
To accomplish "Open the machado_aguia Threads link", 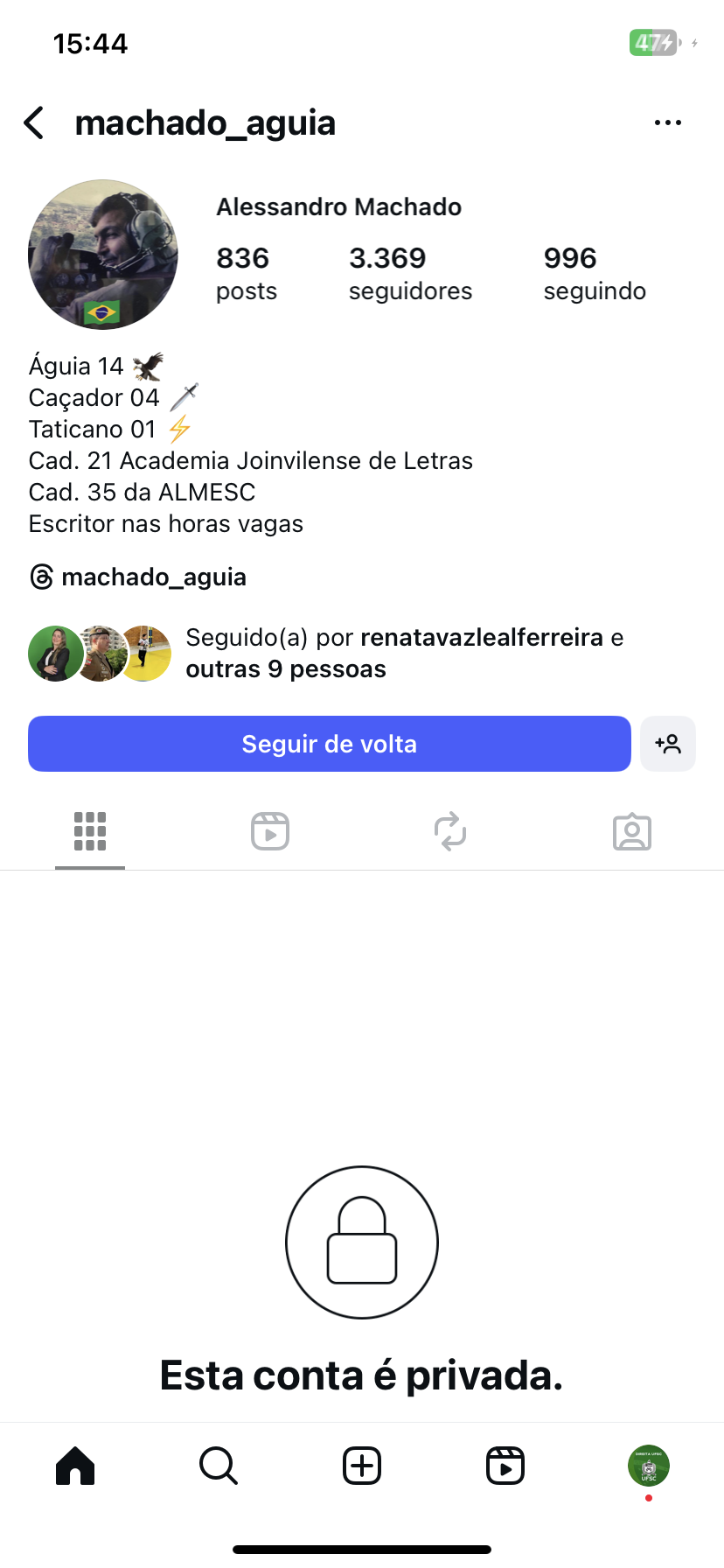I will click(x=138, y=577).
